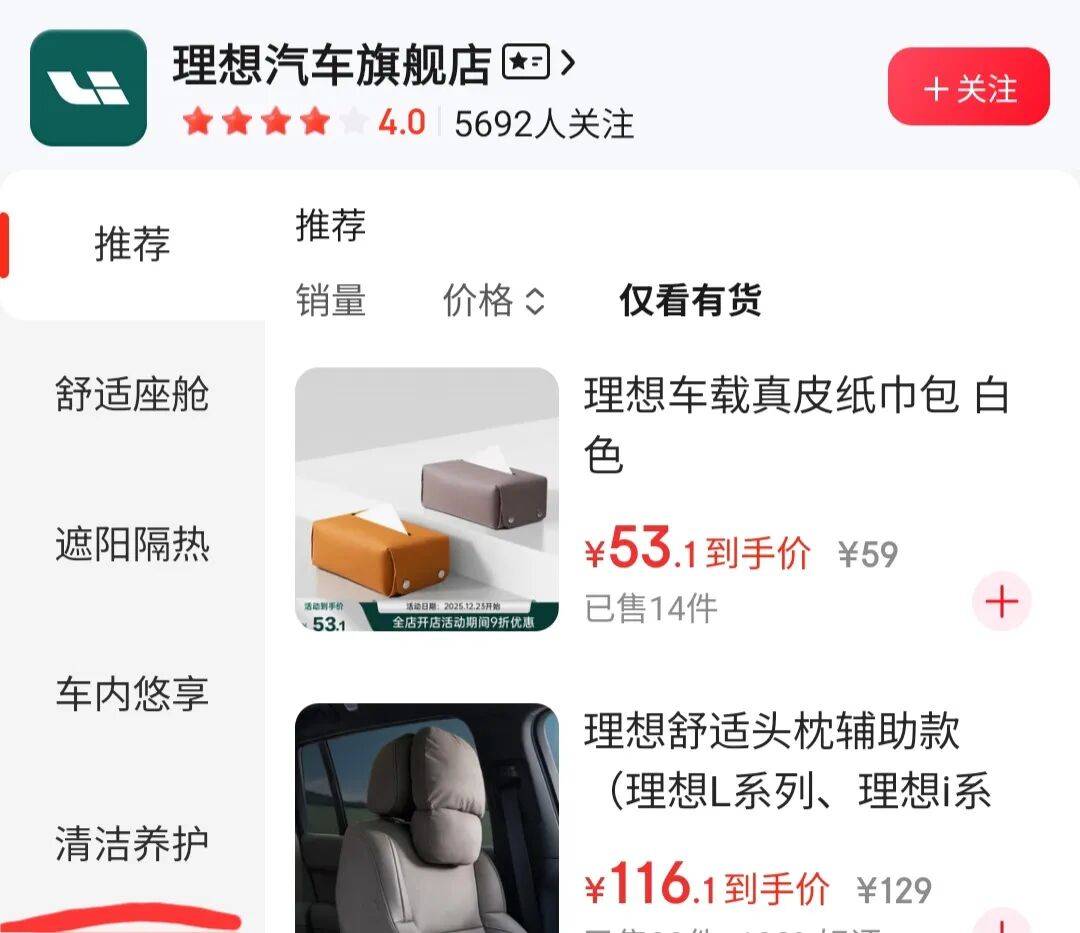Viewport: 1080px width, 933px height.
Task: Show the 清洁养护 category
Action: click(132, 844)
